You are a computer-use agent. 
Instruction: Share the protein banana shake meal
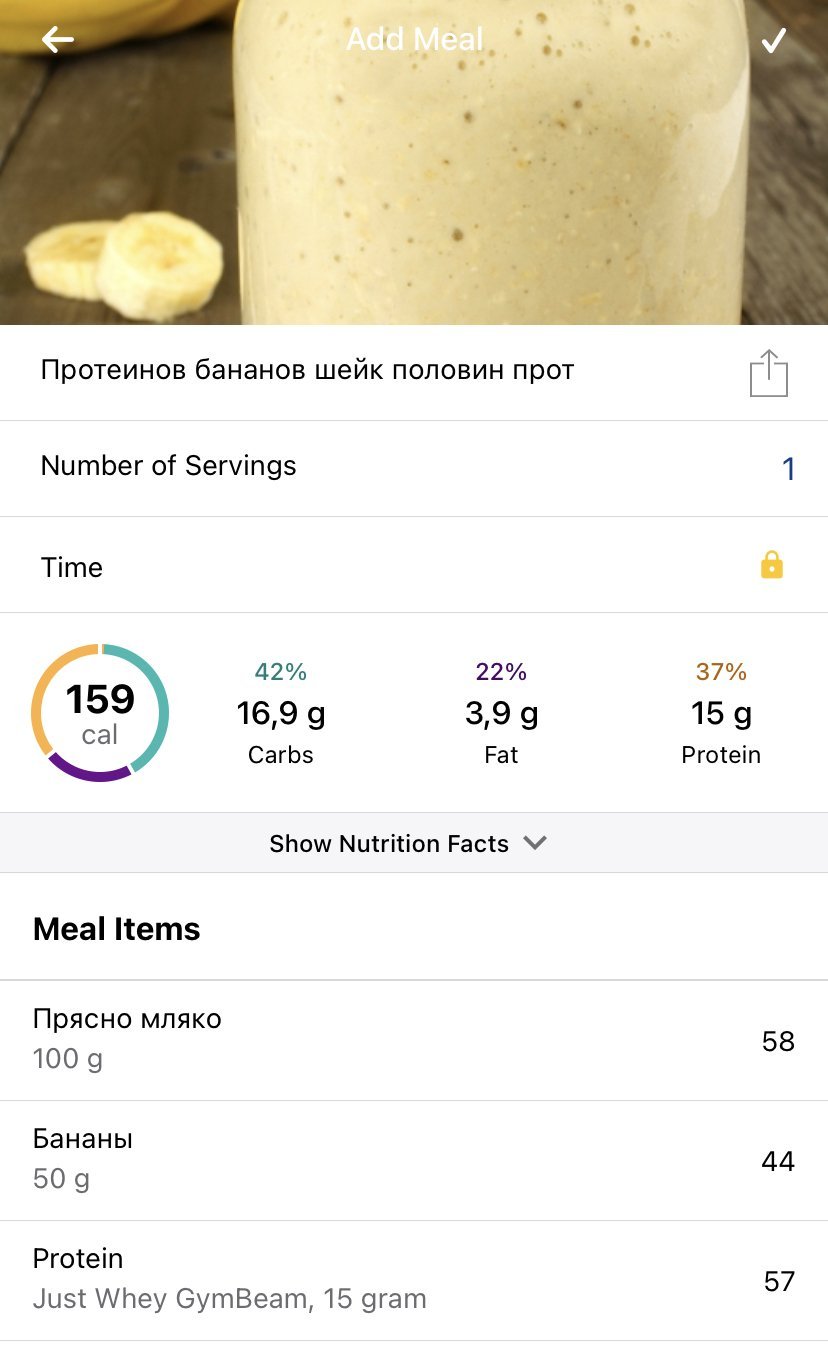point(768,374)
